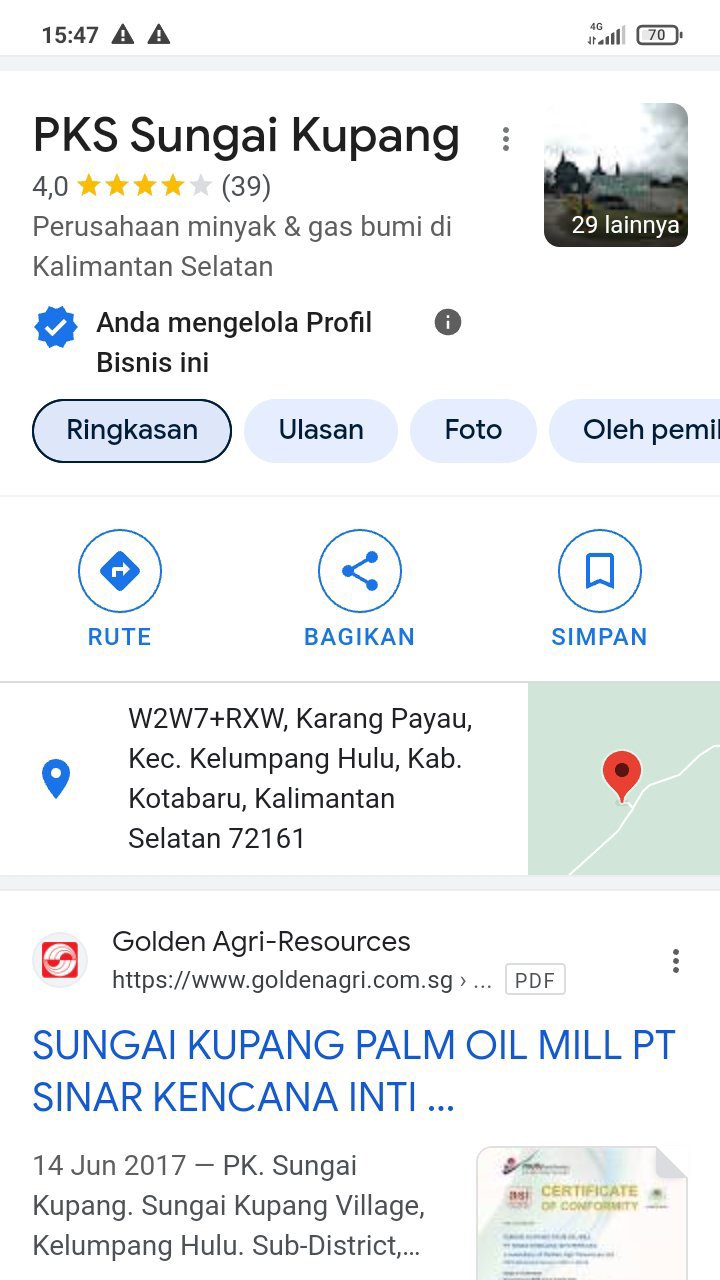Switch to the Ulasan tab
This screenshot has height=1280, width=720.
(321, 431)
